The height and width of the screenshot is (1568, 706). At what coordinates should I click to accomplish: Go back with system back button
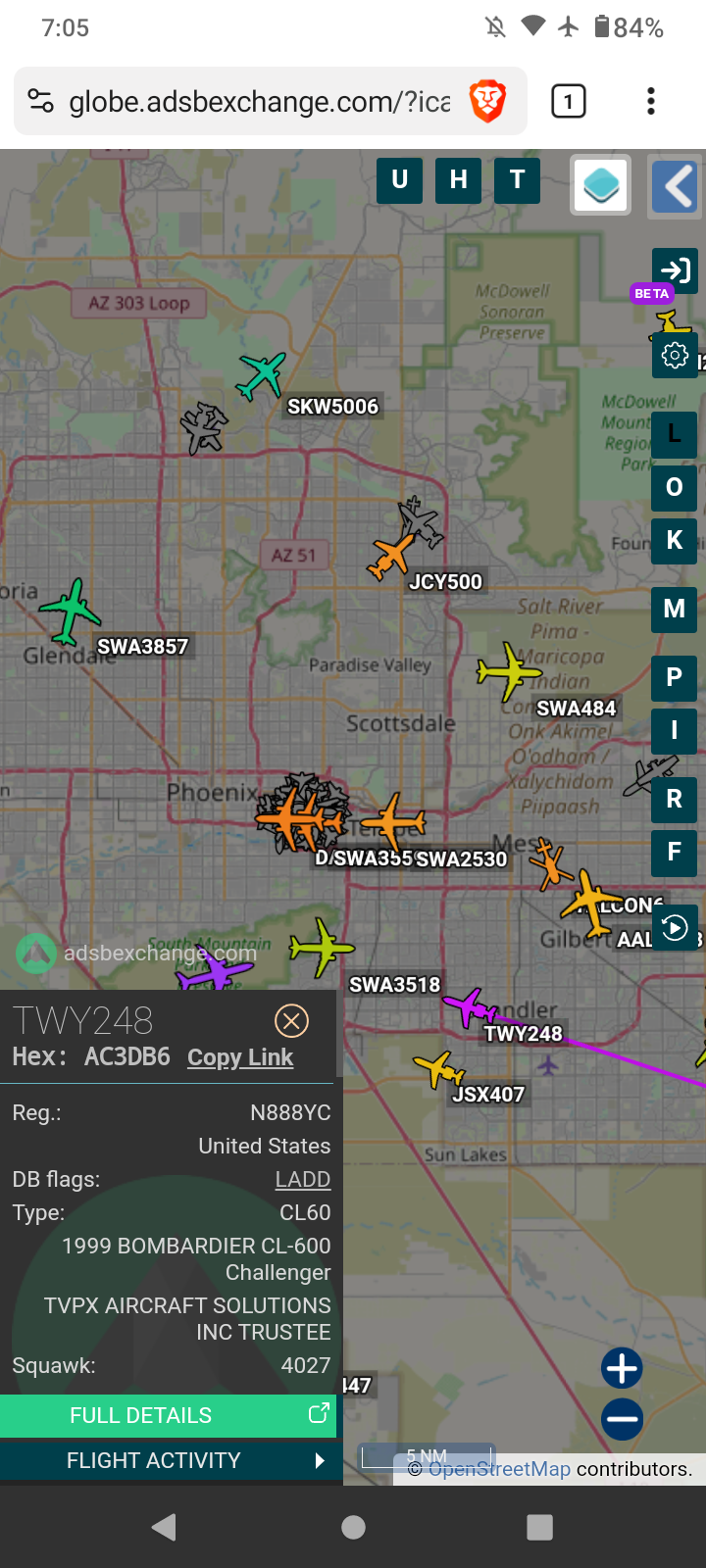[165, 1527]
